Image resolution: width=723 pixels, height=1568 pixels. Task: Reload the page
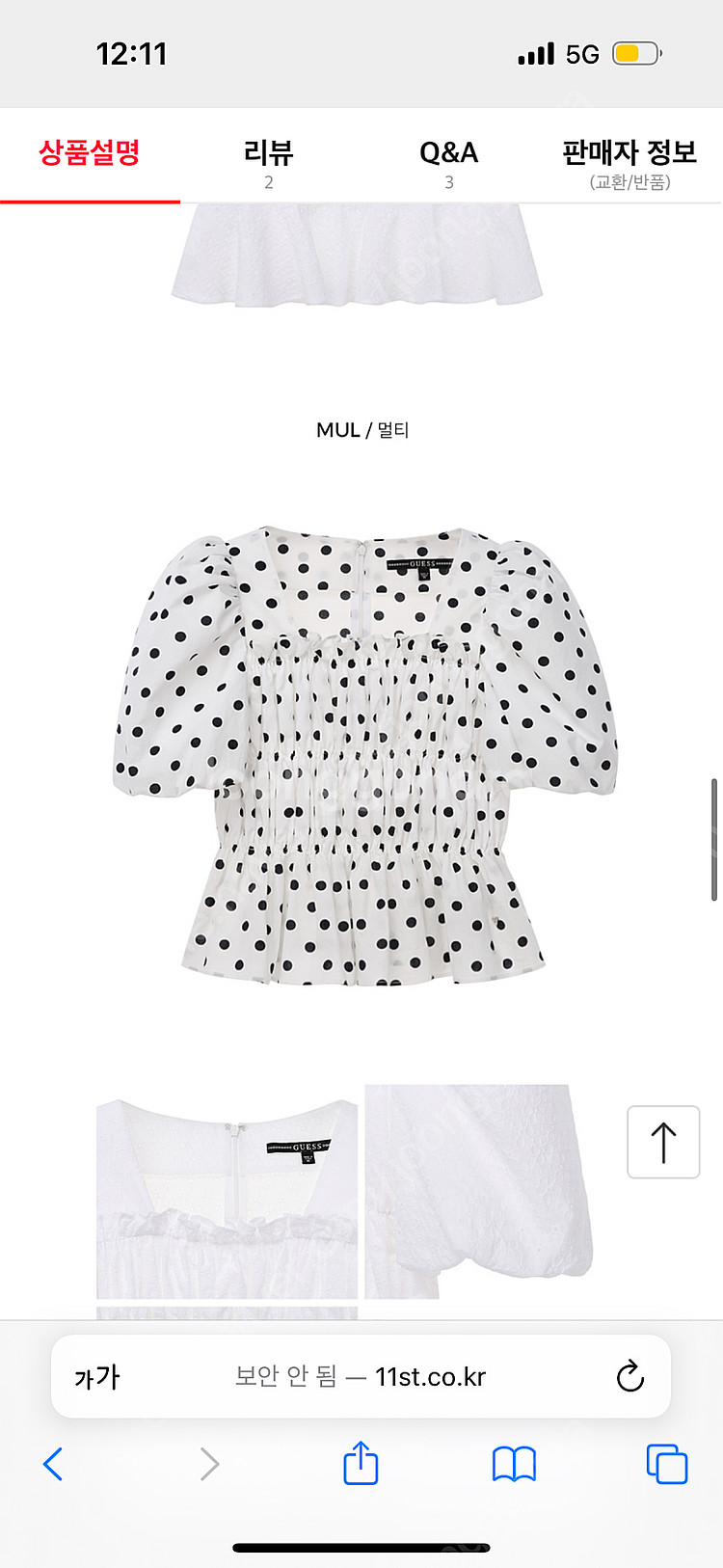(629, 1377)
